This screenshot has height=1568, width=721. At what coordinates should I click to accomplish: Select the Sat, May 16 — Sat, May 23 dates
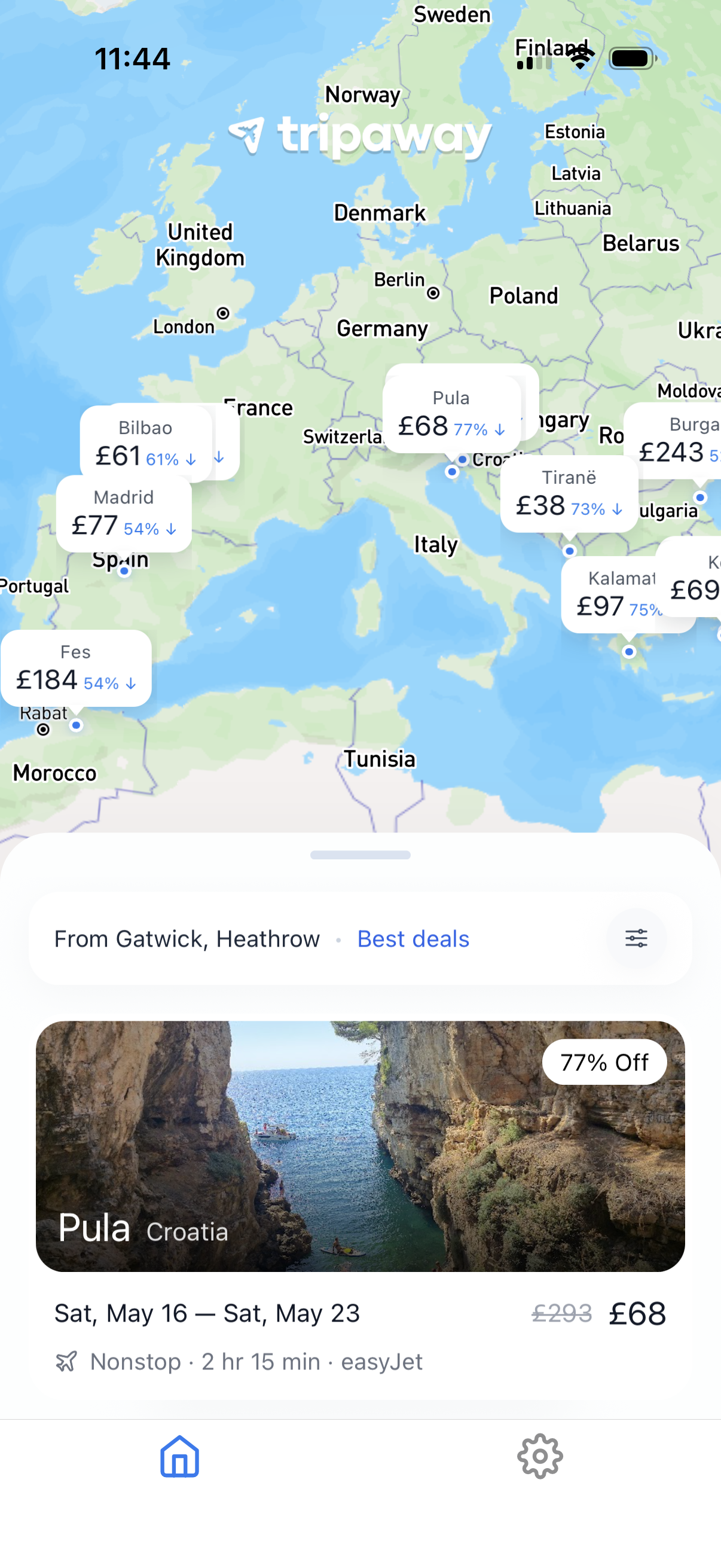(x=207, y=1313)
